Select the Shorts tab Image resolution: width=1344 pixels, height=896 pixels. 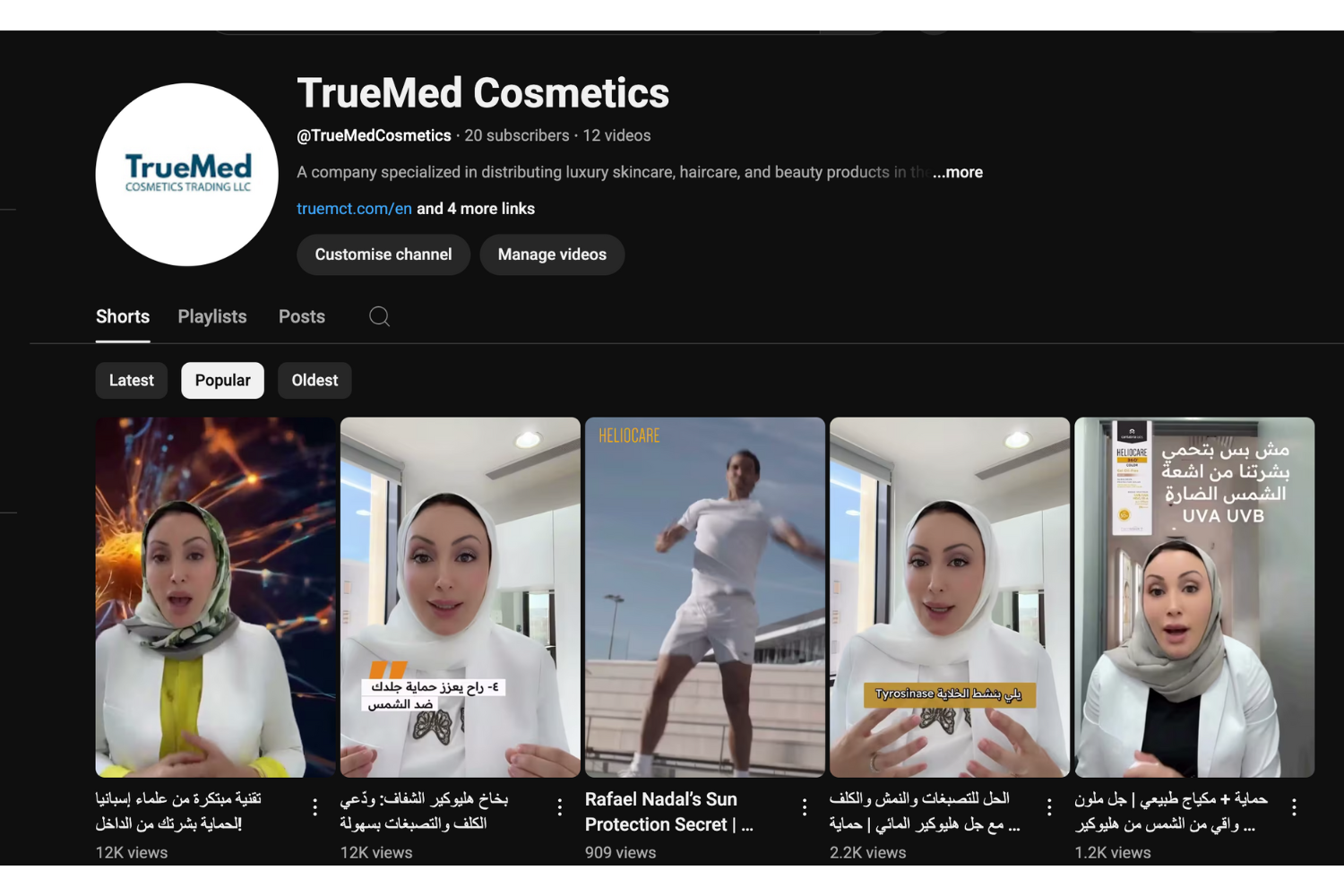(x=123, y=316)
